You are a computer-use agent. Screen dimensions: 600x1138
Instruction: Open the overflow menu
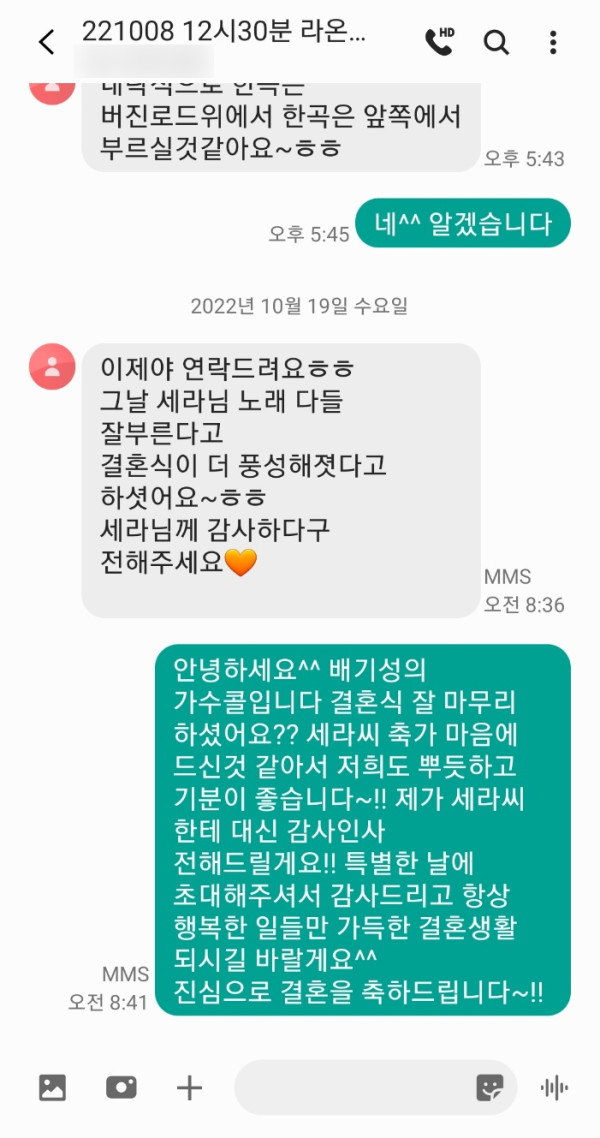[553, 42]
